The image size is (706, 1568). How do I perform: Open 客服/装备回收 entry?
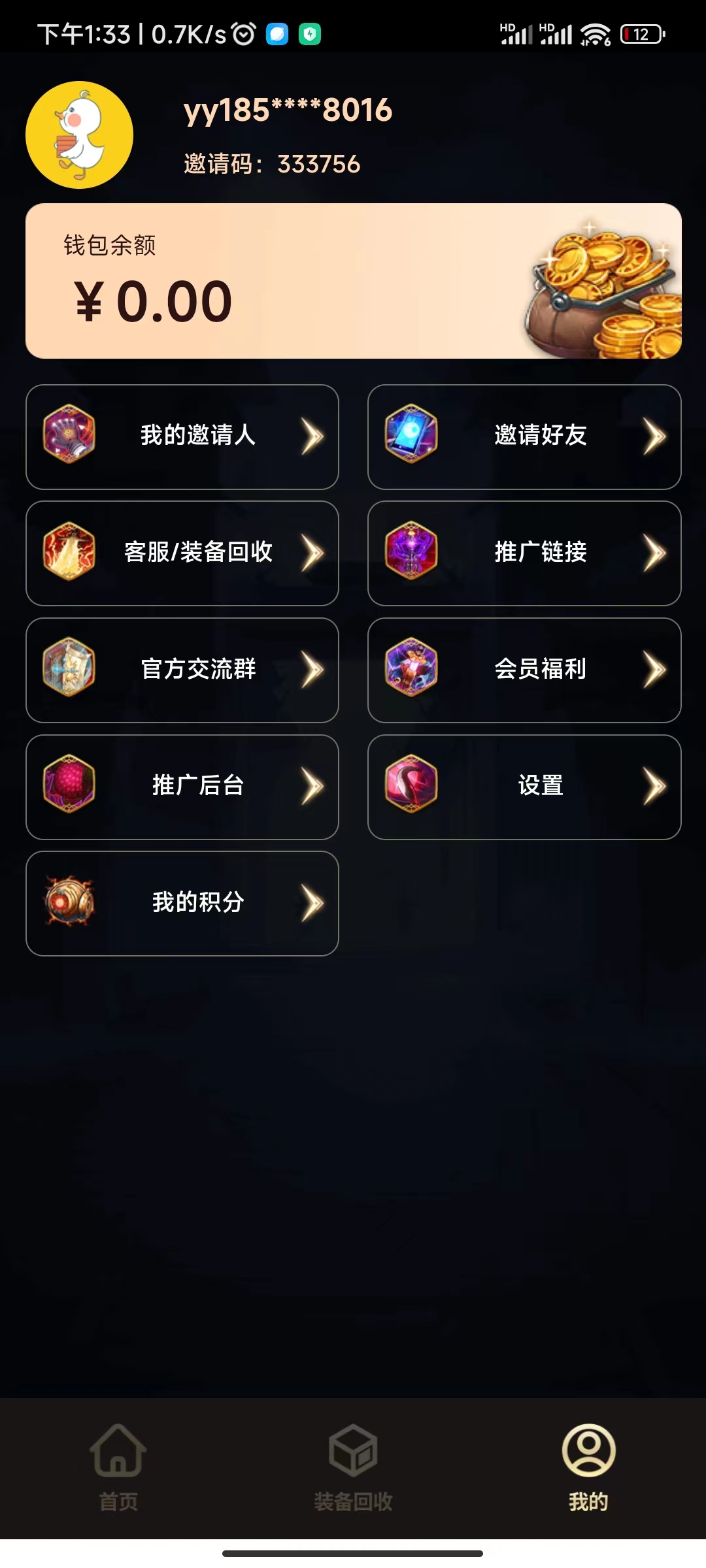(182, 553)
